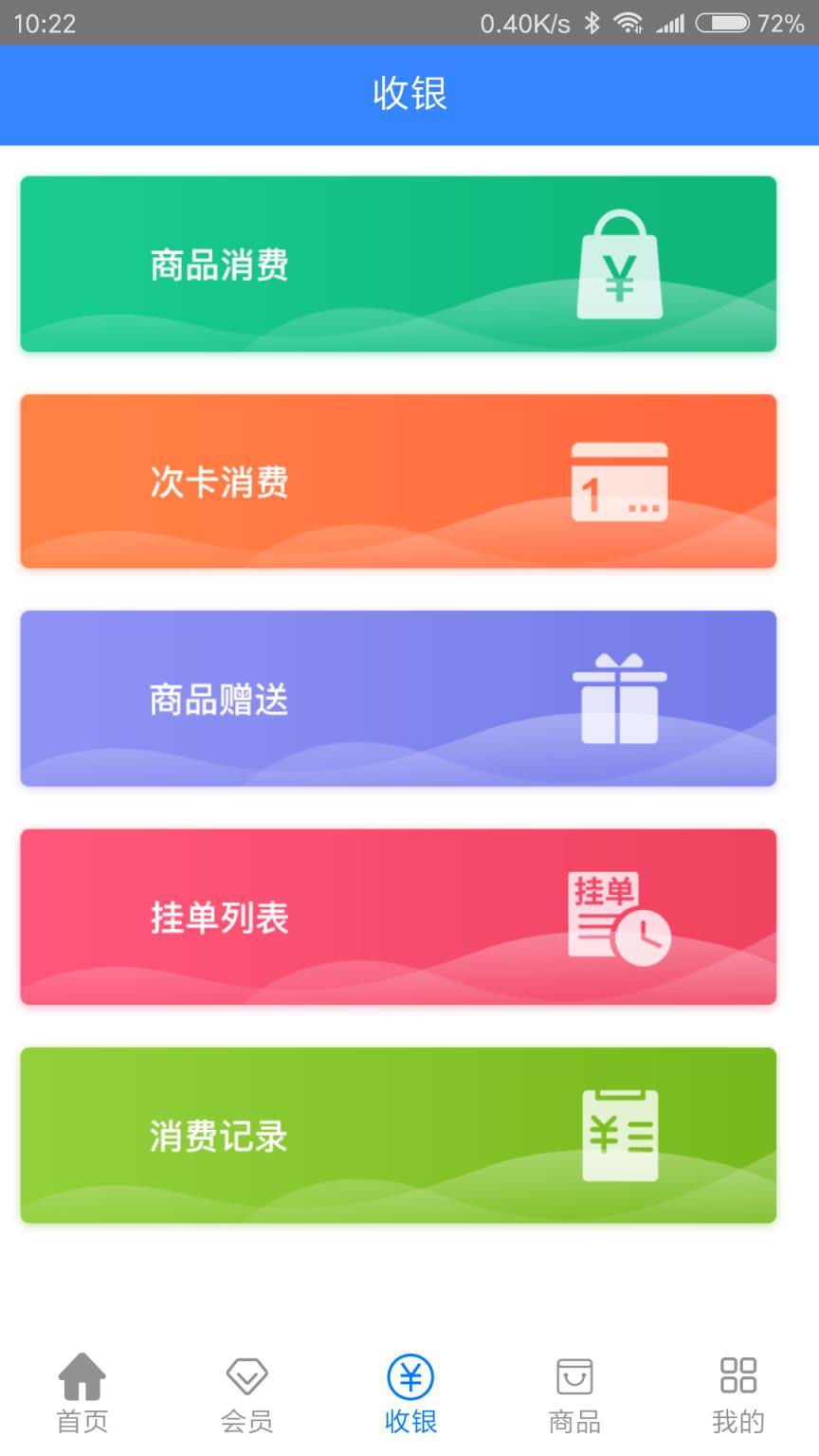Screen dimensions: 819x1456
Task: Tap the 收银 title in the header
Action: [409, 95]
